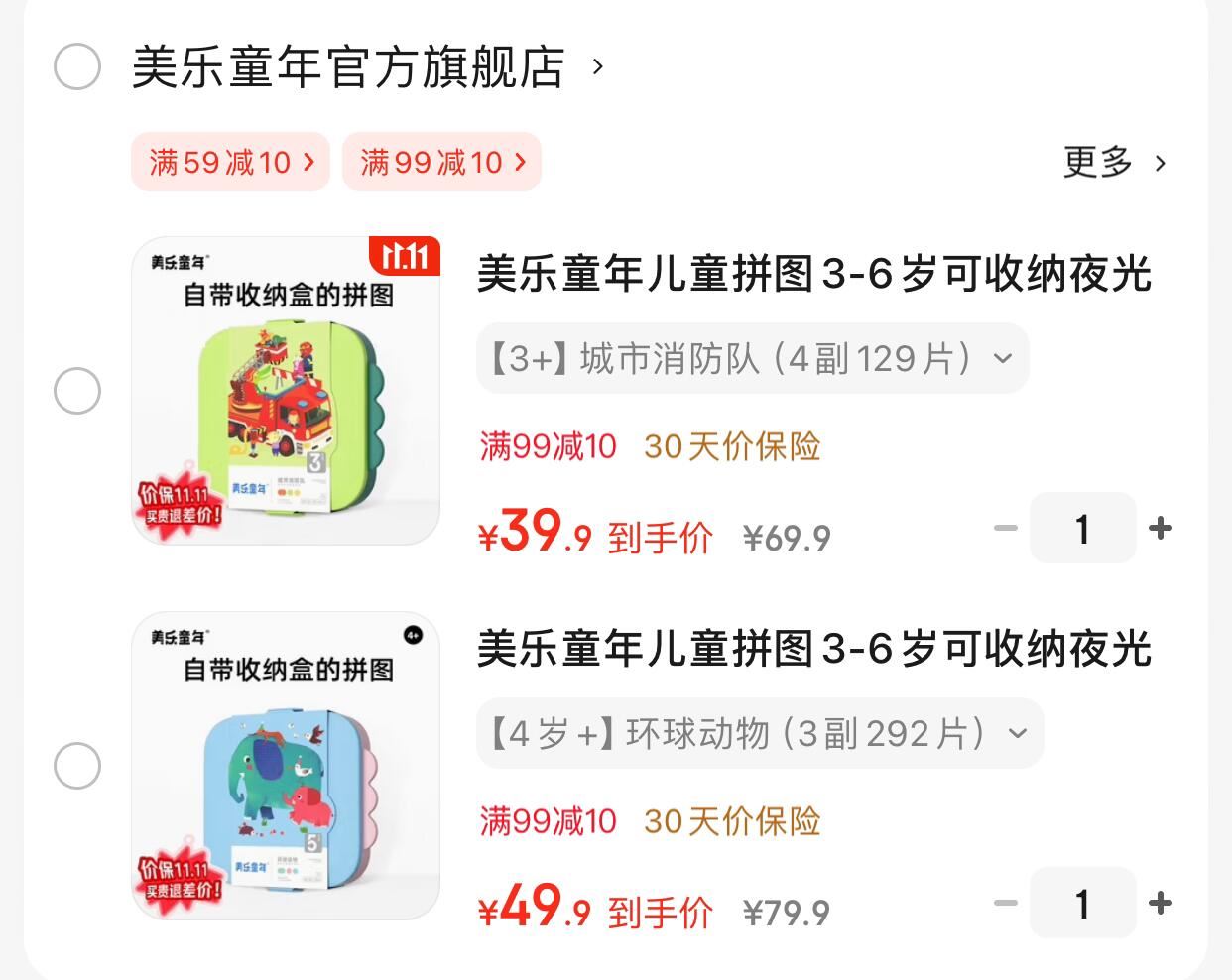
Task: Tap the 满59减10 coupon chip
Action: (230, 162)
